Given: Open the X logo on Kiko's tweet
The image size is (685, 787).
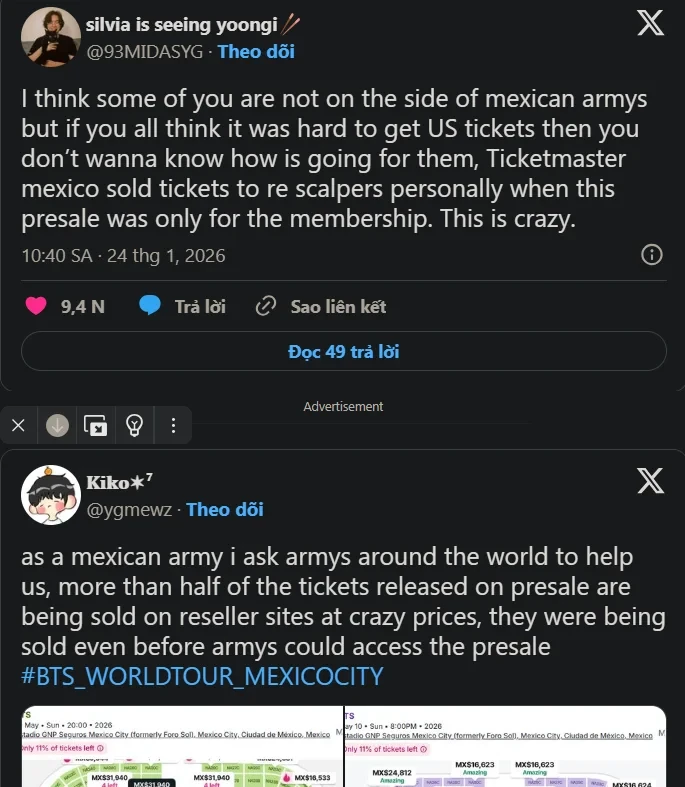Looking at the screenshot, I should [650, 482].
